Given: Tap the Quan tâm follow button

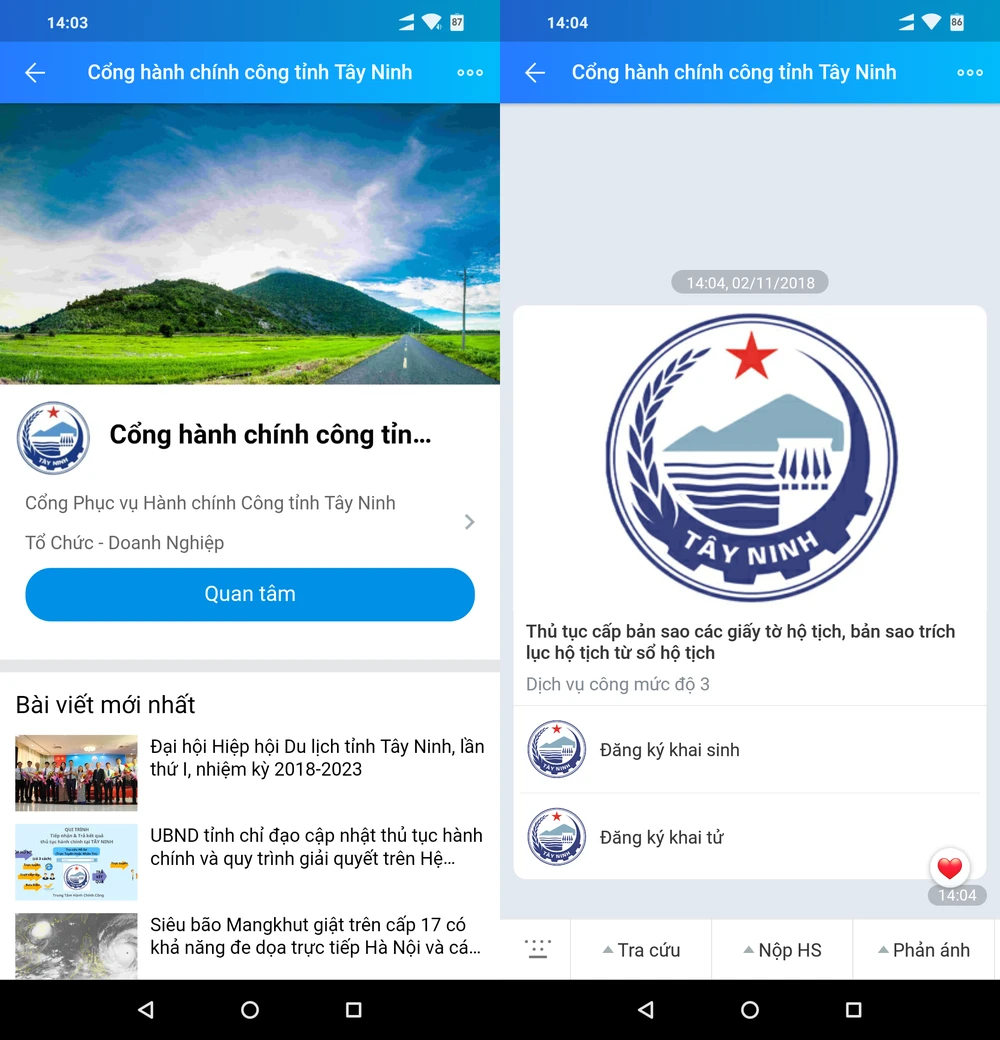Looking at the screenshot, I should 250,594.
